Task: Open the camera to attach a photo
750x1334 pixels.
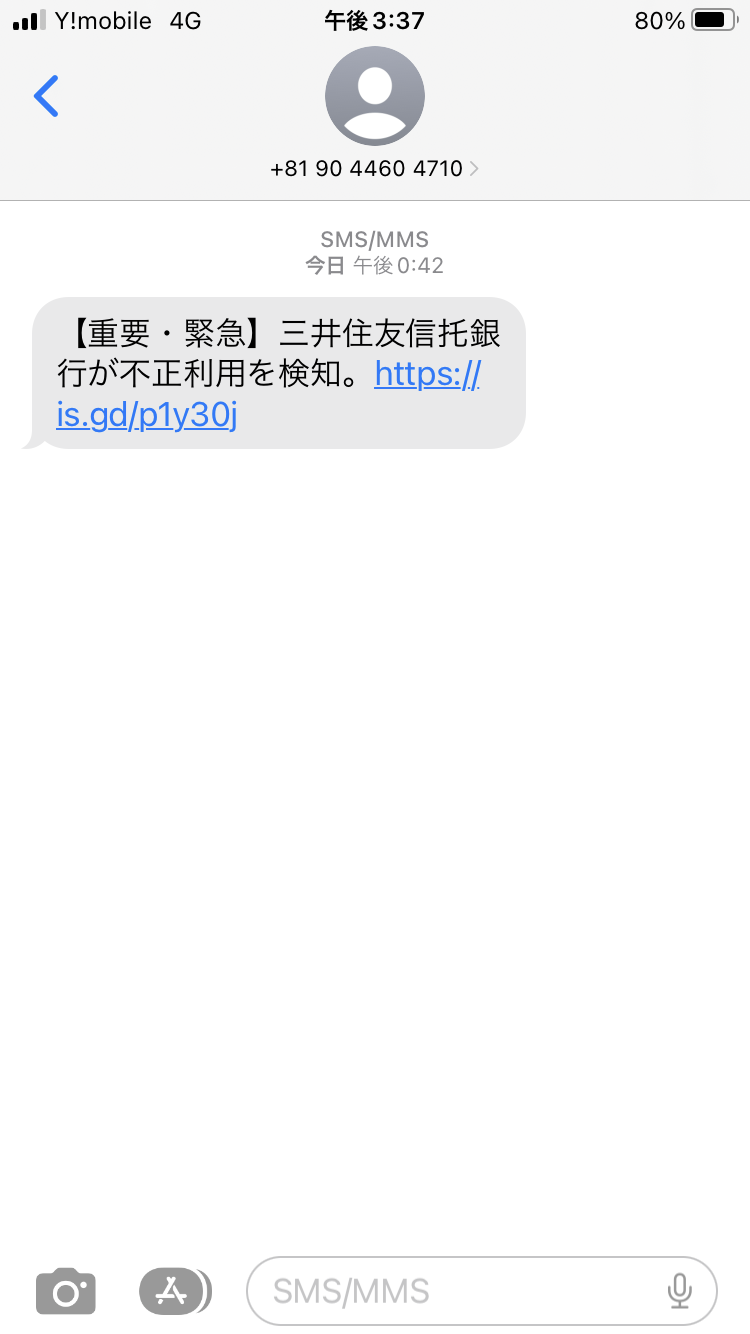Action: tap(66, 1291)
